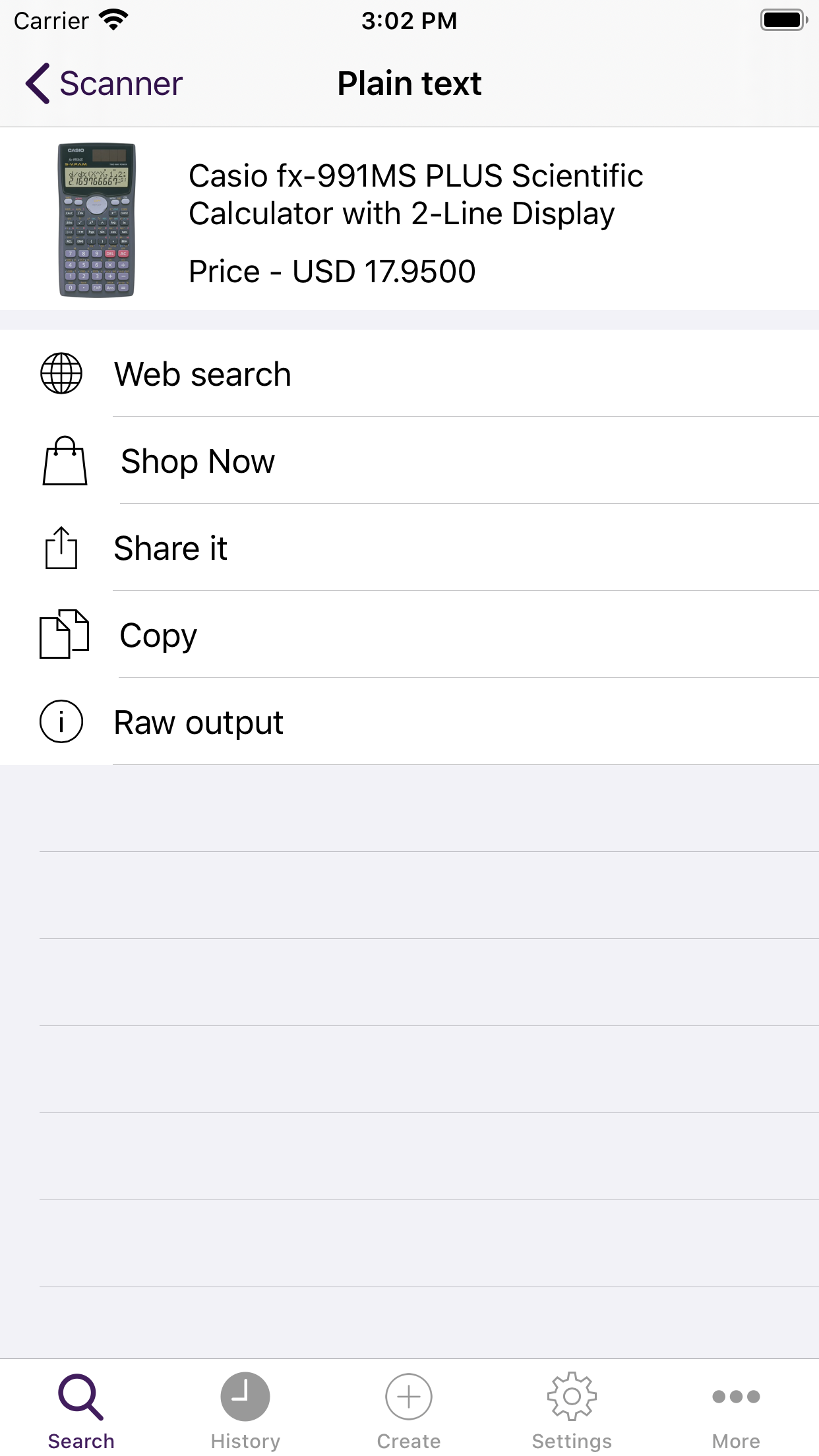Click the globe icon for Web search
This screenshot has width=819, height=1456.
(x=61, y=373)
